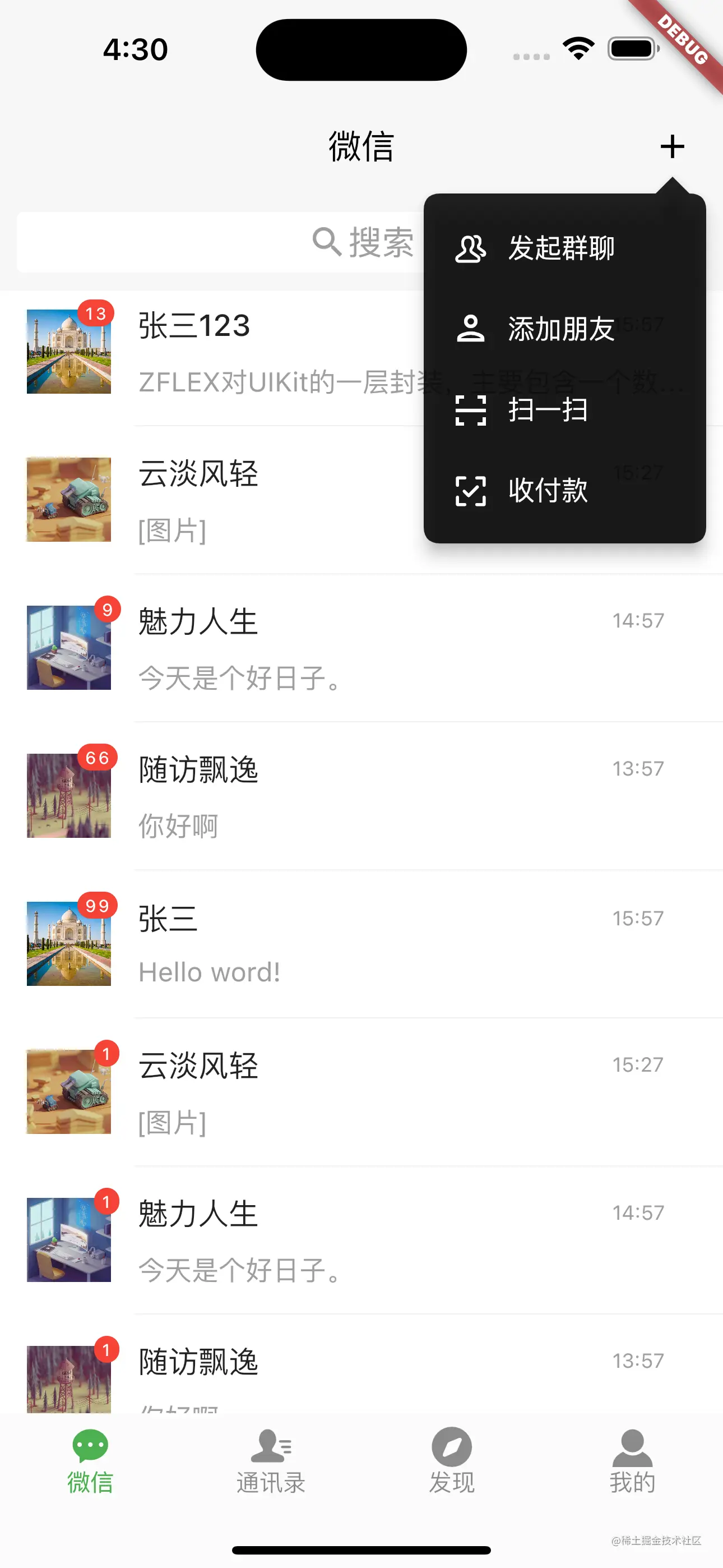Image resolution: width=723 pixels, height=1568 pixels.
Task: Choose 发起群聊 menu entry
Action: 561,249
